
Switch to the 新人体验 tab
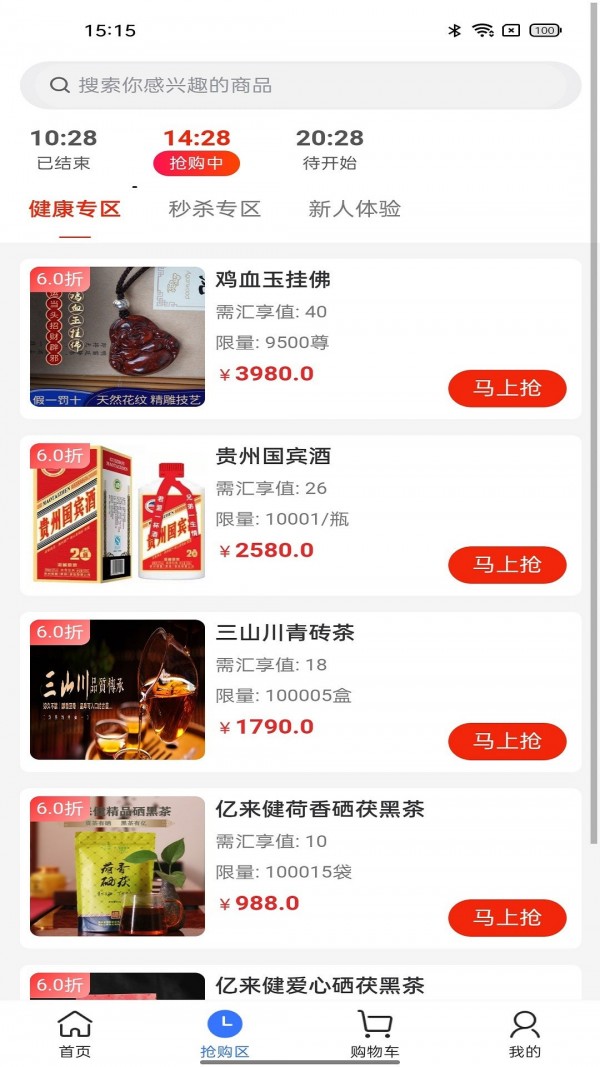354,209
